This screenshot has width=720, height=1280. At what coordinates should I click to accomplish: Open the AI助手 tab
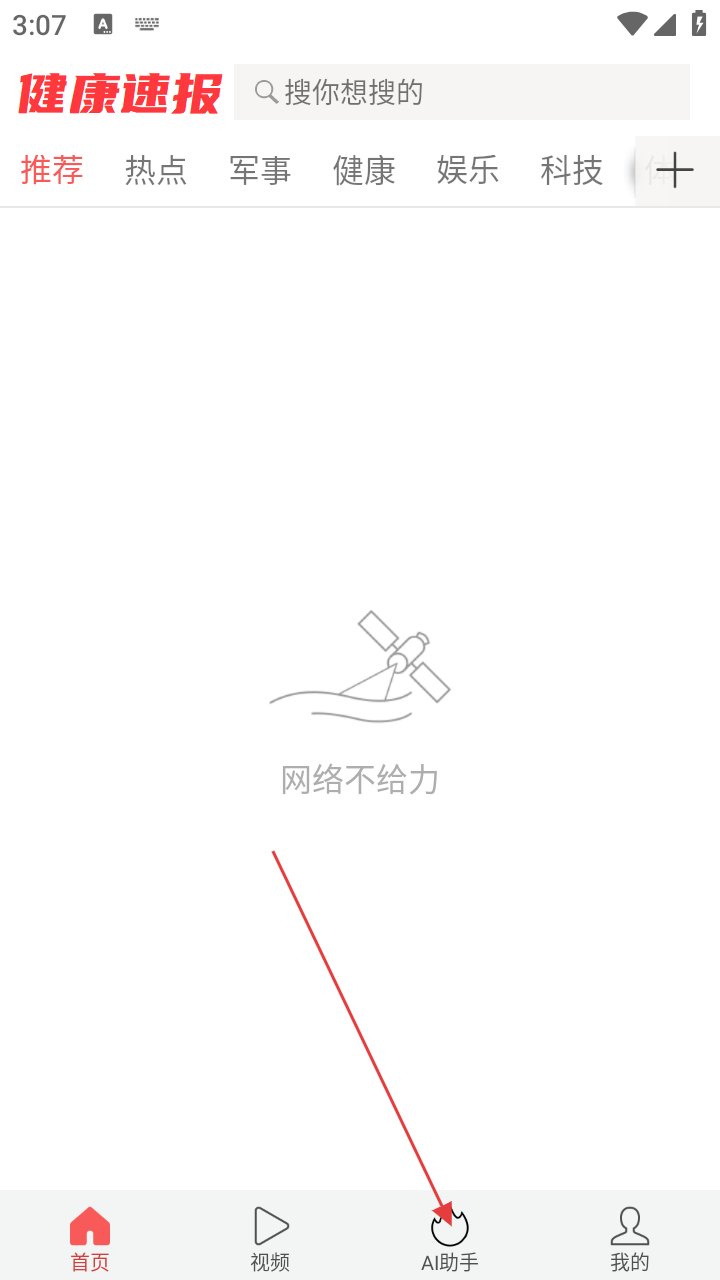click(x=450, y=1238)
